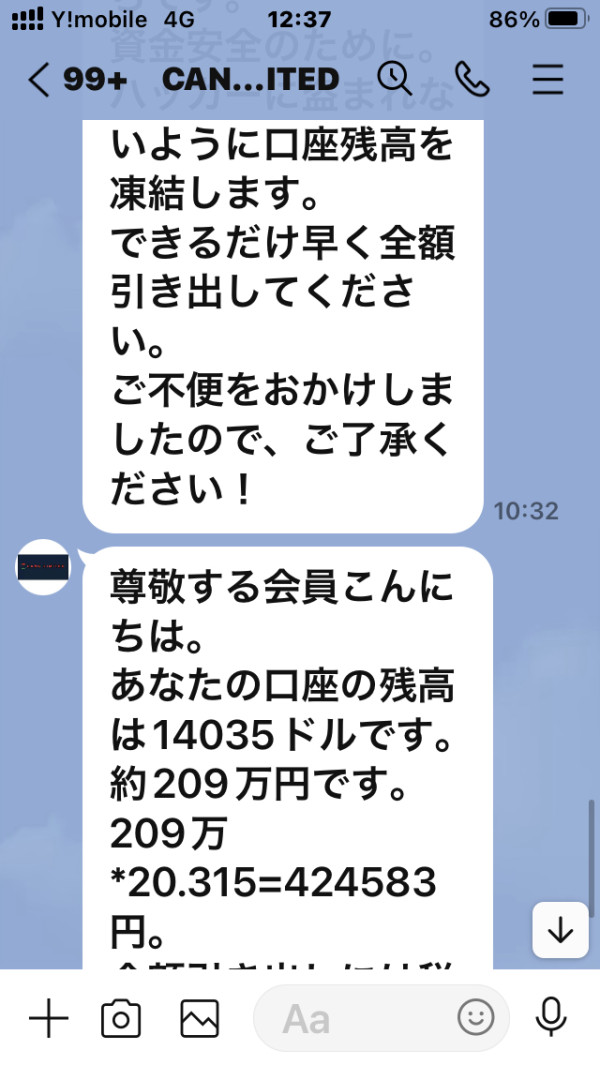600x1065 pixels.
Task: Go back to the chat list
Action: click(39, 80)
